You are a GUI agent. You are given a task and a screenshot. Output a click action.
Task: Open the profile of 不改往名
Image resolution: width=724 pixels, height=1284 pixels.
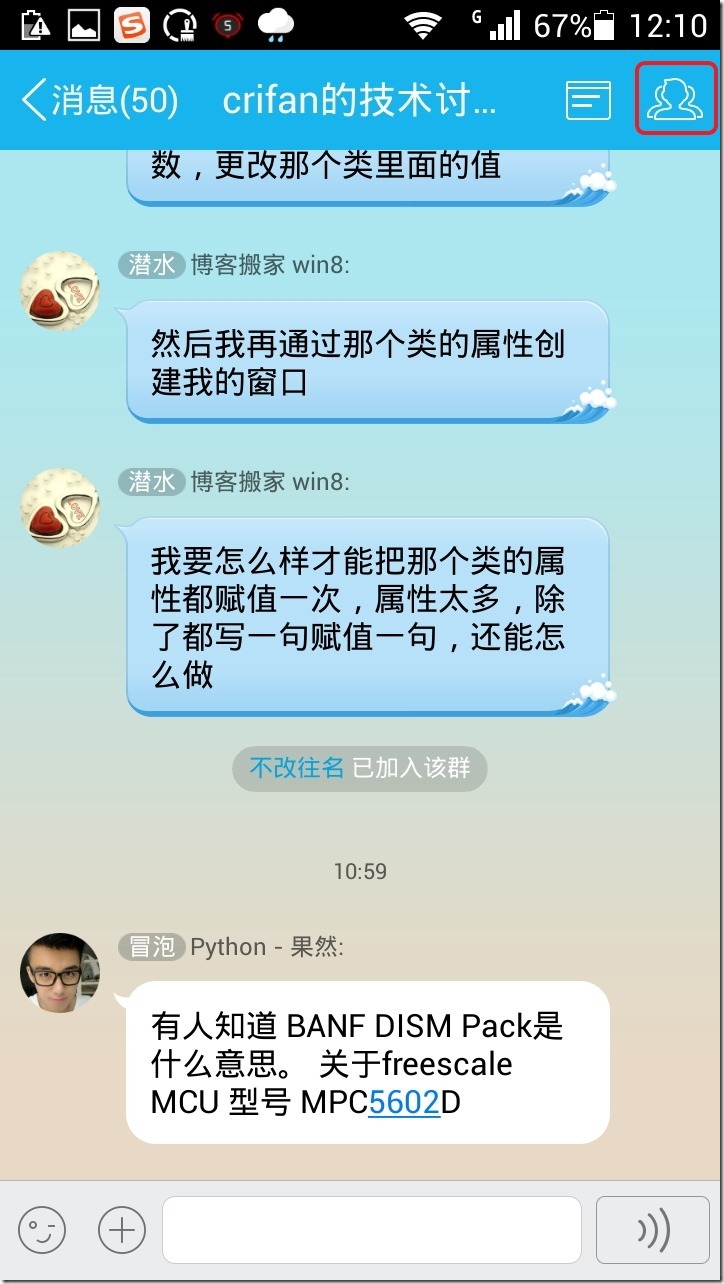point(297,768)
